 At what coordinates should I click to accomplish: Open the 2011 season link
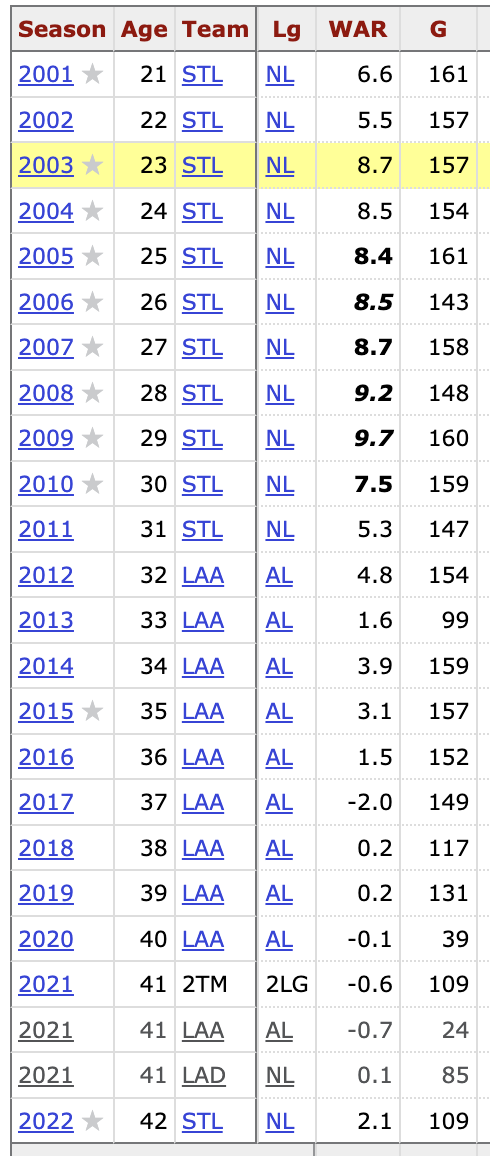(x=46, y=529)
